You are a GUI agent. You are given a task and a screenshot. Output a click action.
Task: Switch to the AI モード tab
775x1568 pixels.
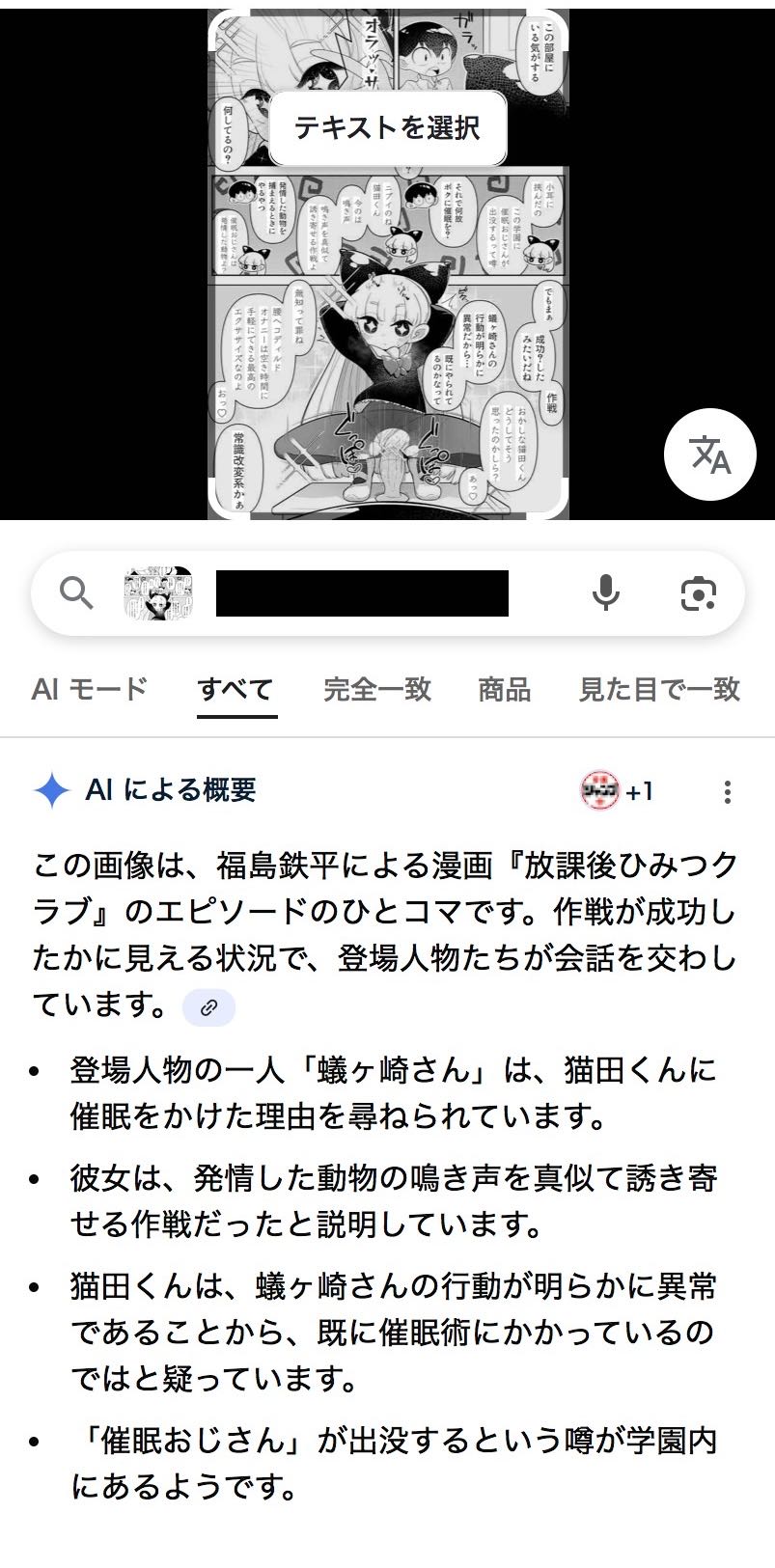90,689
